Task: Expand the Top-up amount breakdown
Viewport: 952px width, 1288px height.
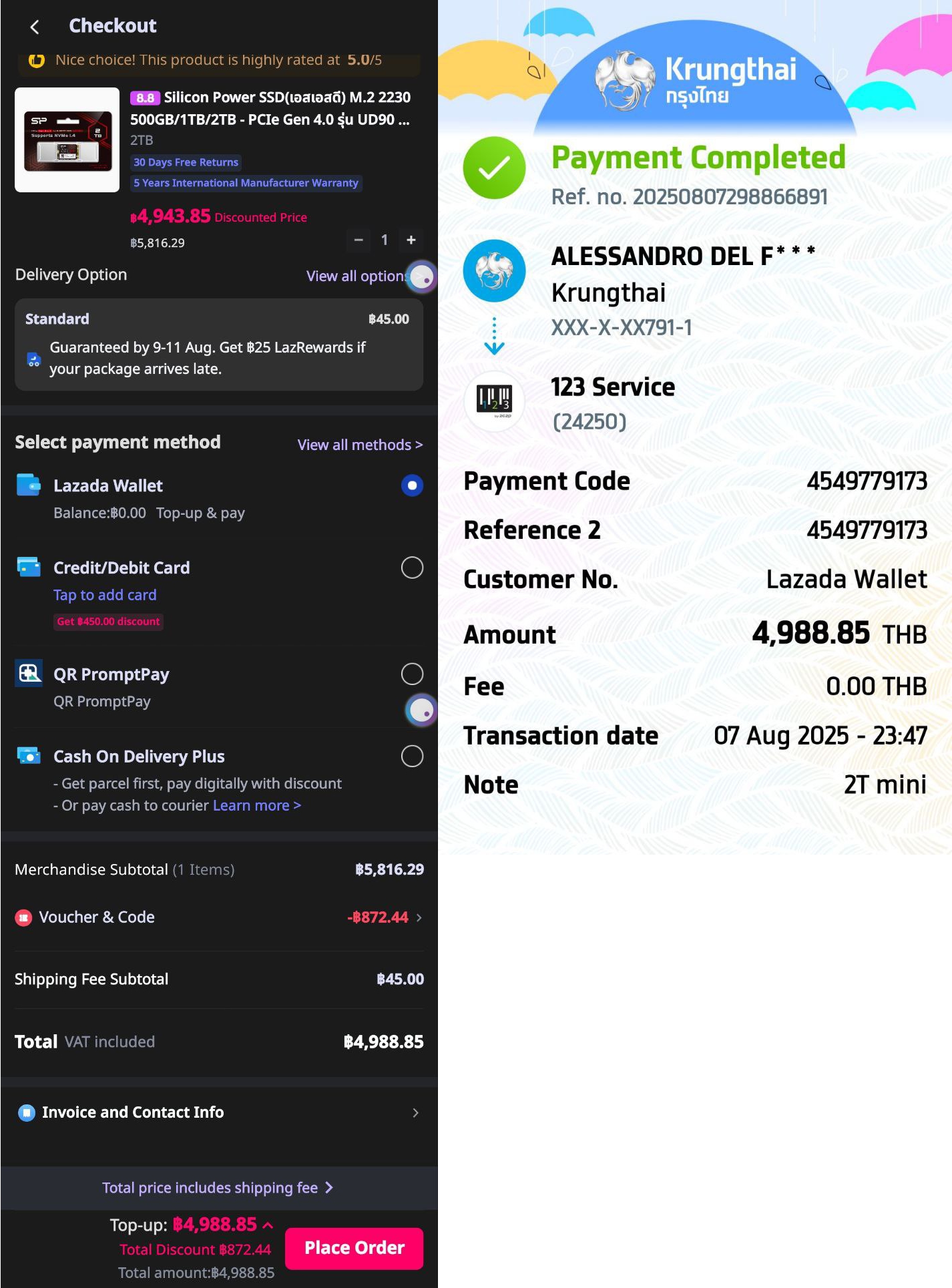Action: 268,1225
